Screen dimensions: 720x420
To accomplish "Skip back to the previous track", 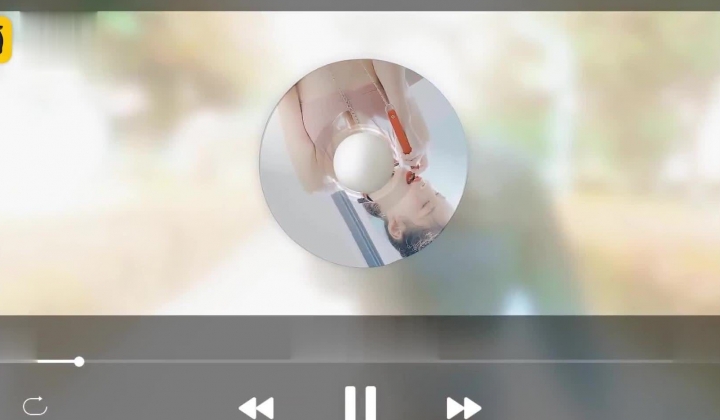I will click(256, 407).
